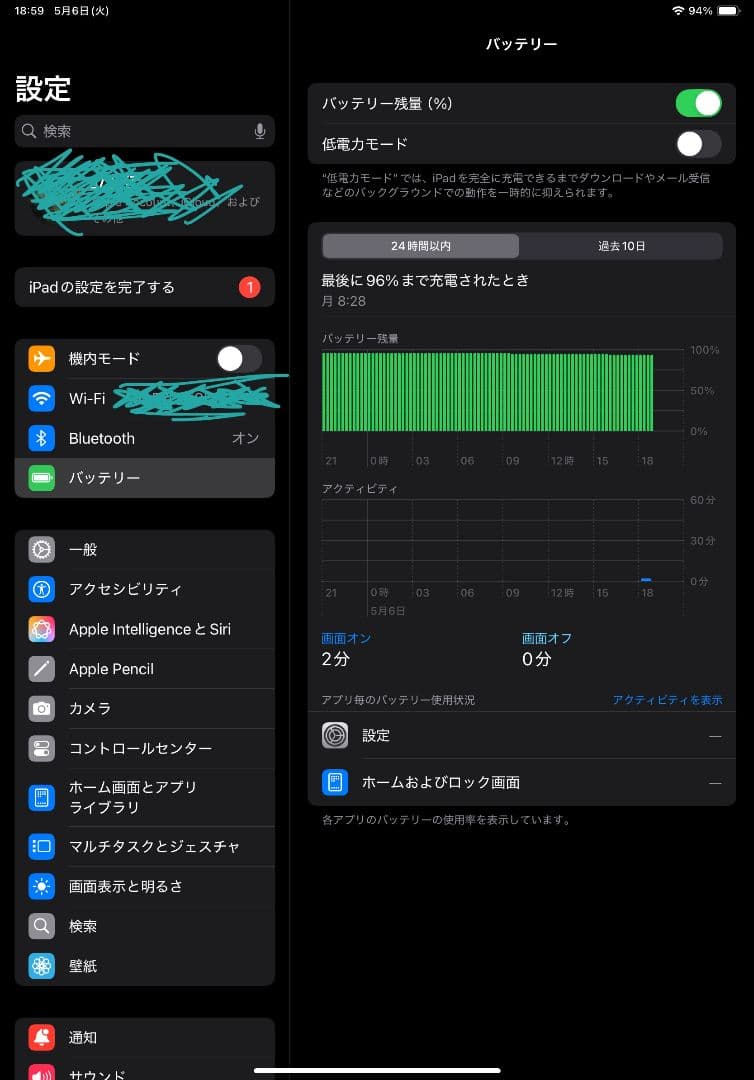Open iPadの設定を完了する
This screenshot has height=1080, width=754.
click(144, 287)
